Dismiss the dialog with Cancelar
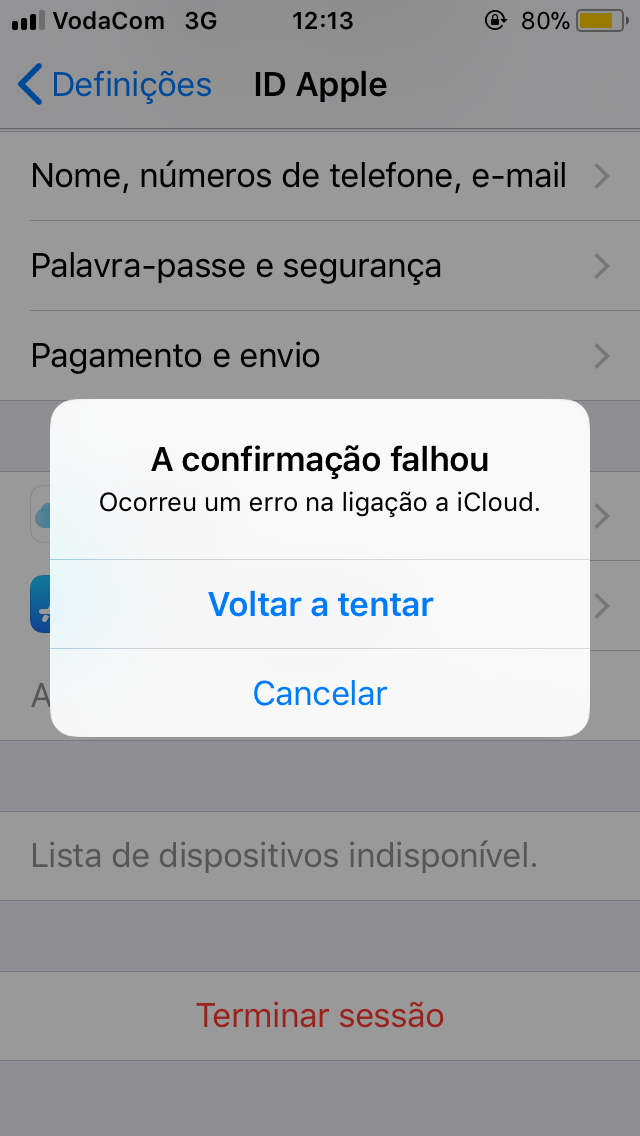Screen dimensions: 640x1136 pos(320,693)
